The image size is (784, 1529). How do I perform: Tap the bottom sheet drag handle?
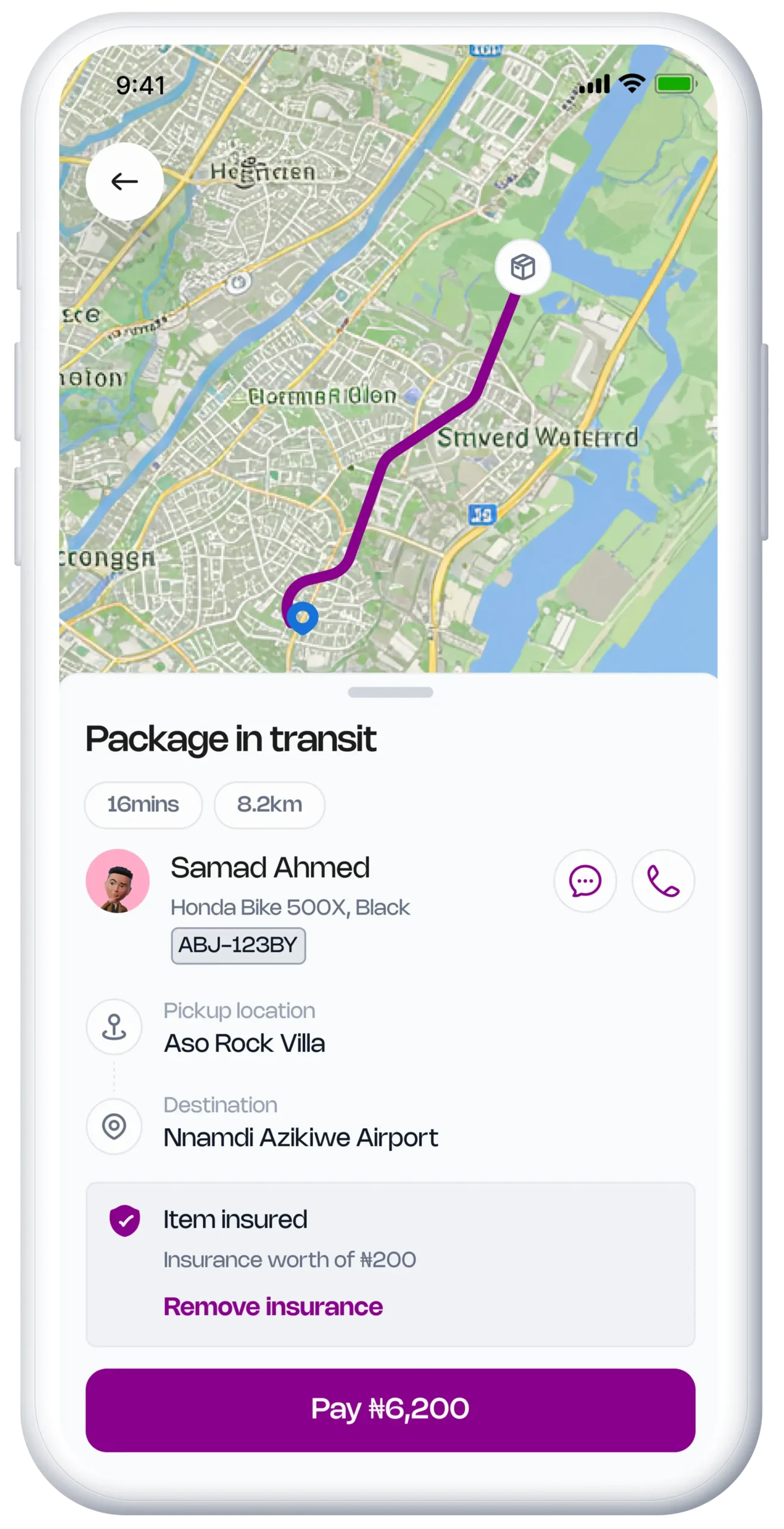coord(391,692)
